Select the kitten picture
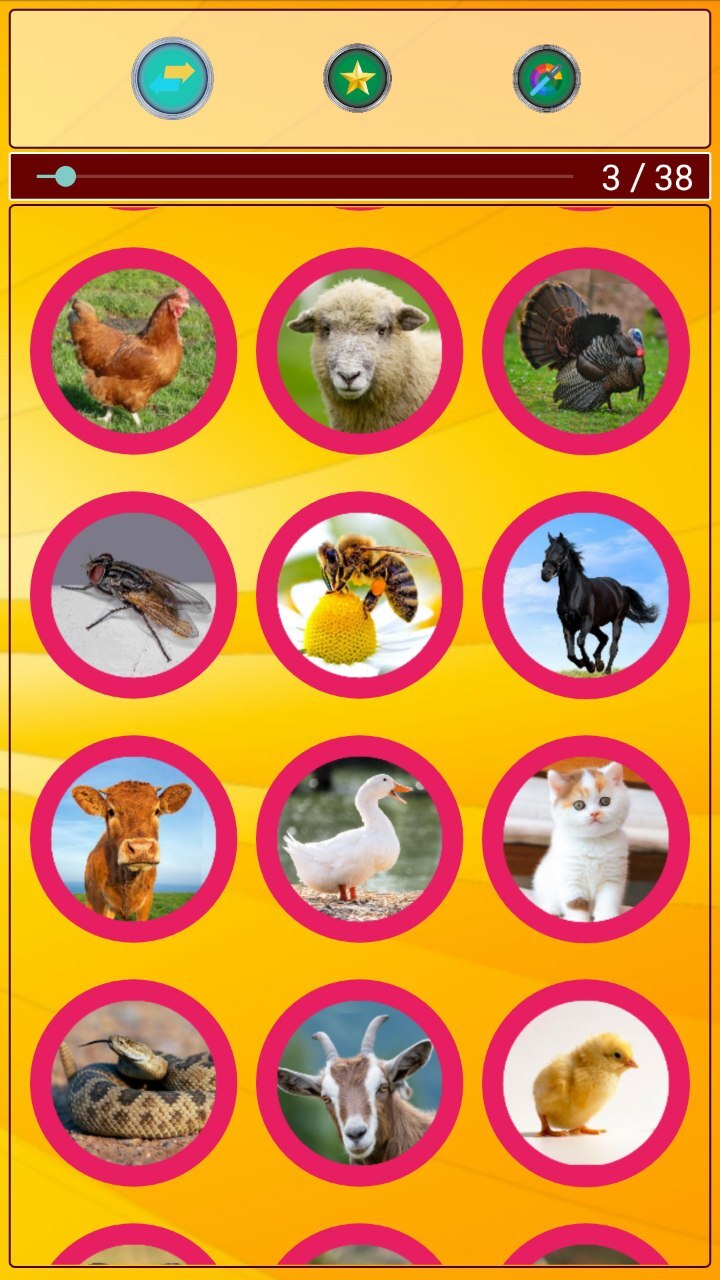Image resolution: width=720 pixels, height=1280 pixels. pyautogui.click(x=585, y=839)
